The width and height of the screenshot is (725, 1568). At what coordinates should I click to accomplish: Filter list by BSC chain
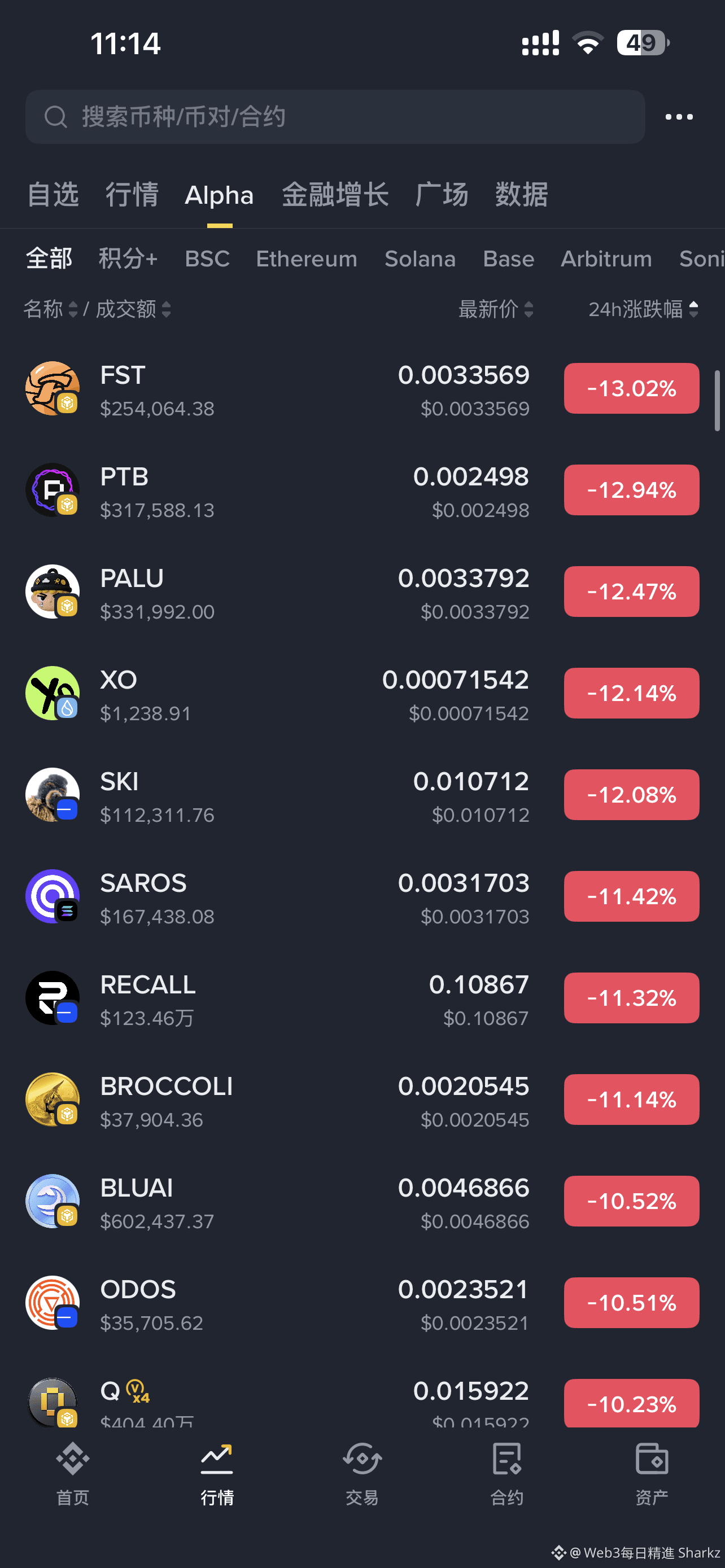207,259
